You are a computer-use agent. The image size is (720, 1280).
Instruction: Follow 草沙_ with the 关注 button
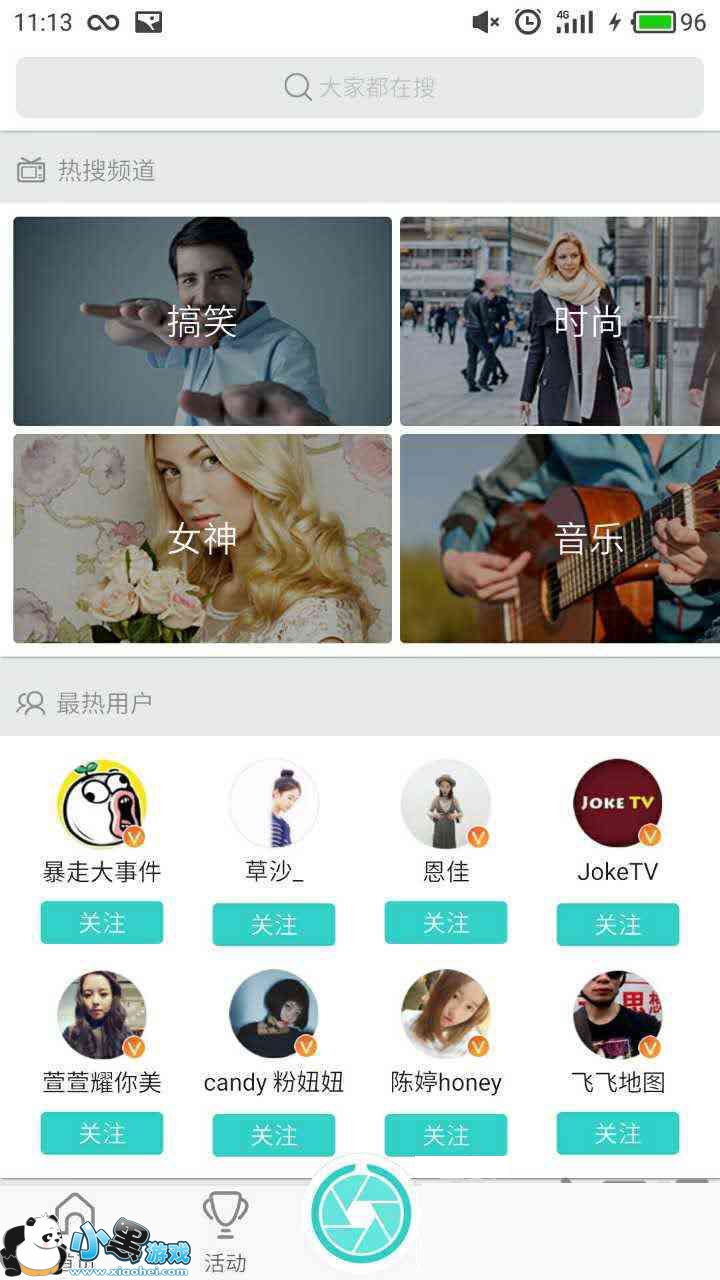tap(274, 924)
